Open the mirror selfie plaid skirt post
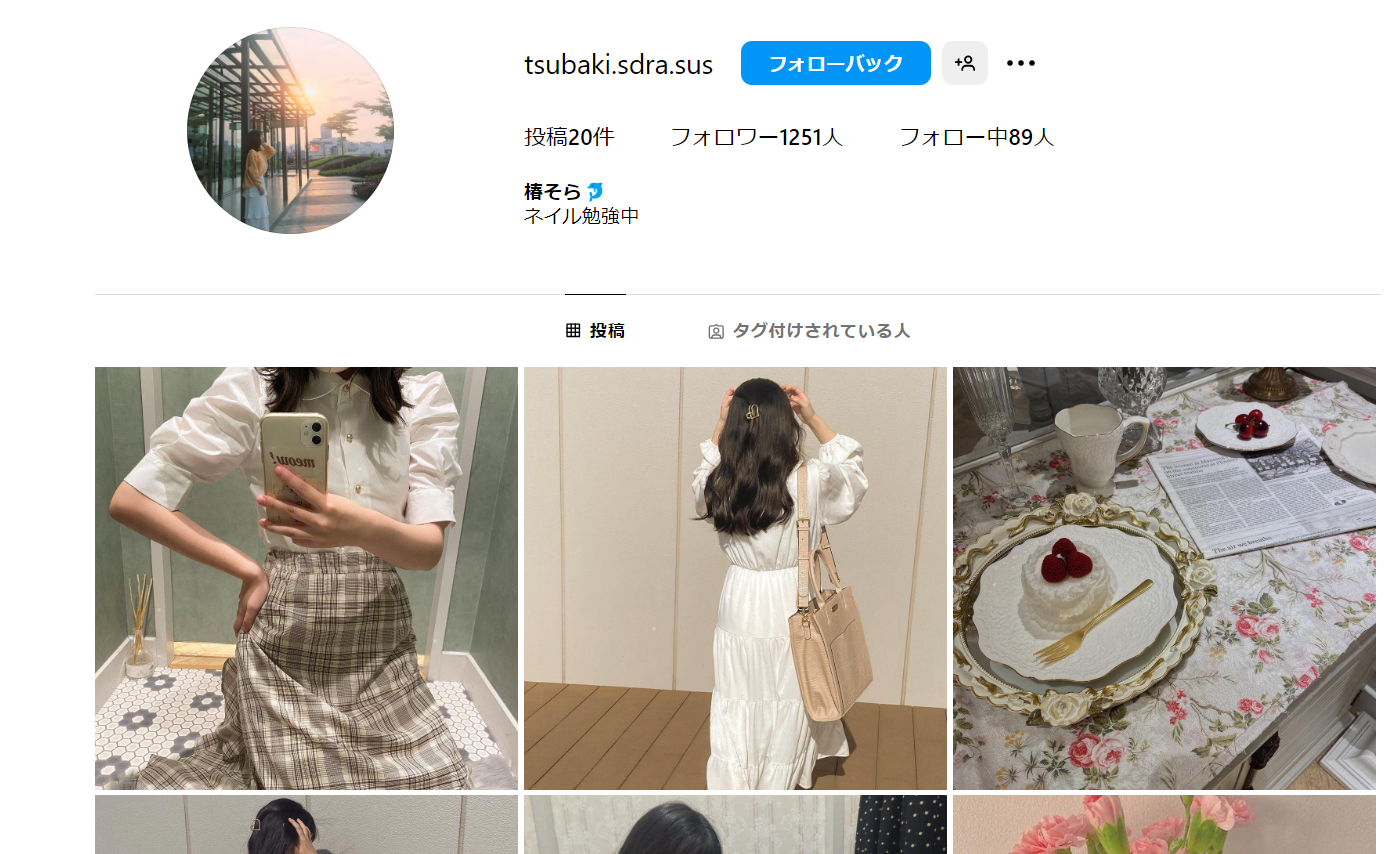1392x854 pixels. pos(306,578)
